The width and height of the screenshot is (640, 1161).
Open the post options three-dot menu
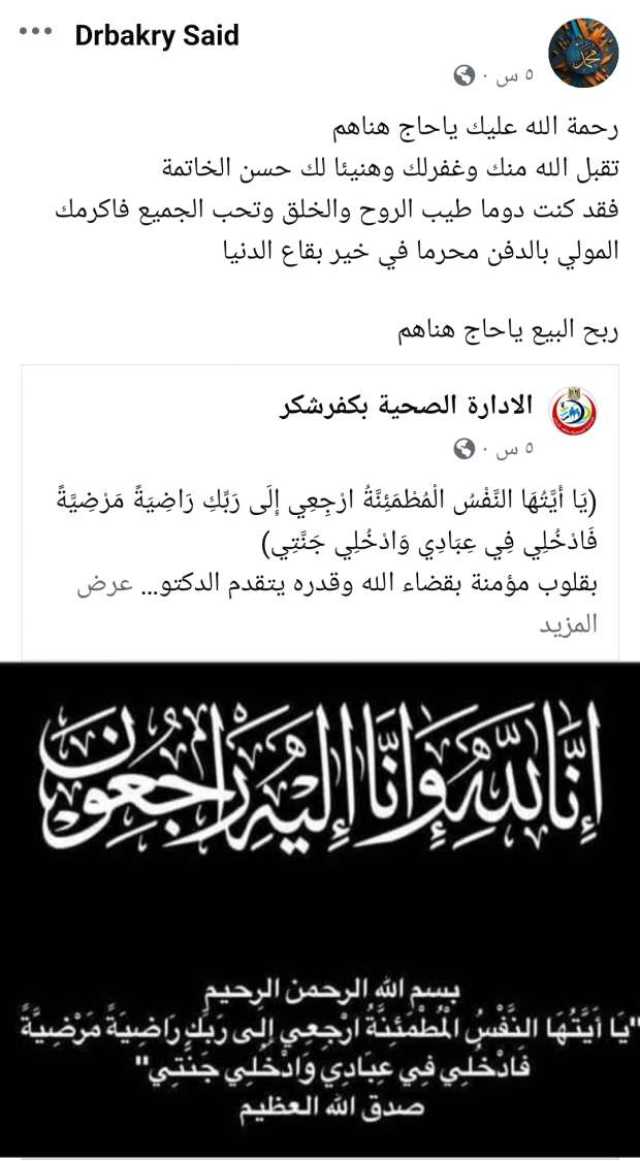click(35, 32)
